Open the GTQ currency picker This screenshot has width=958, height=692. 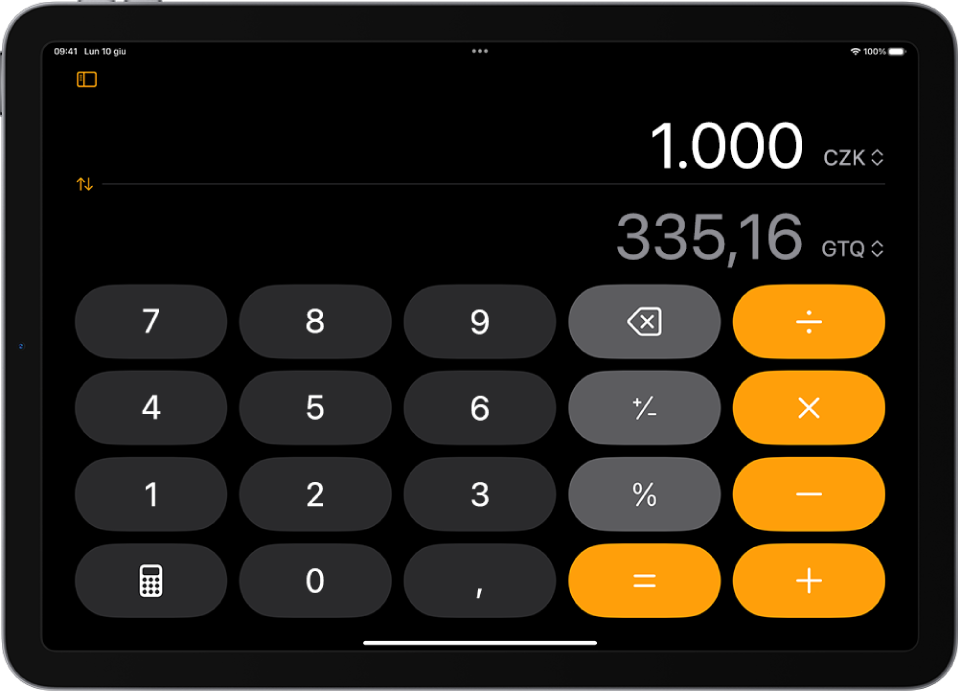[853, 249]
